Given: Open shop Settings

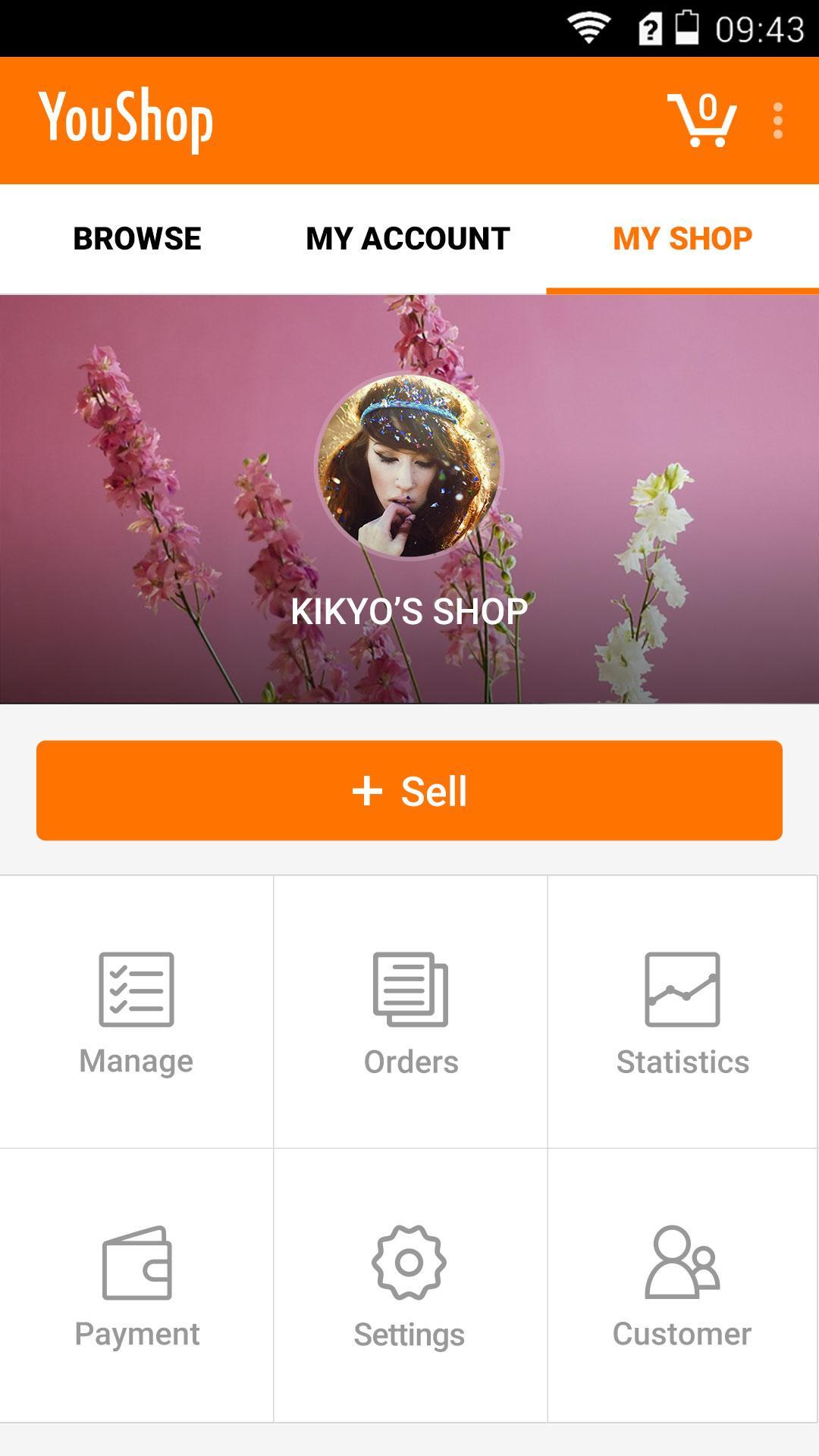Looking at the screenshot, I should [x=409, y=1285].
